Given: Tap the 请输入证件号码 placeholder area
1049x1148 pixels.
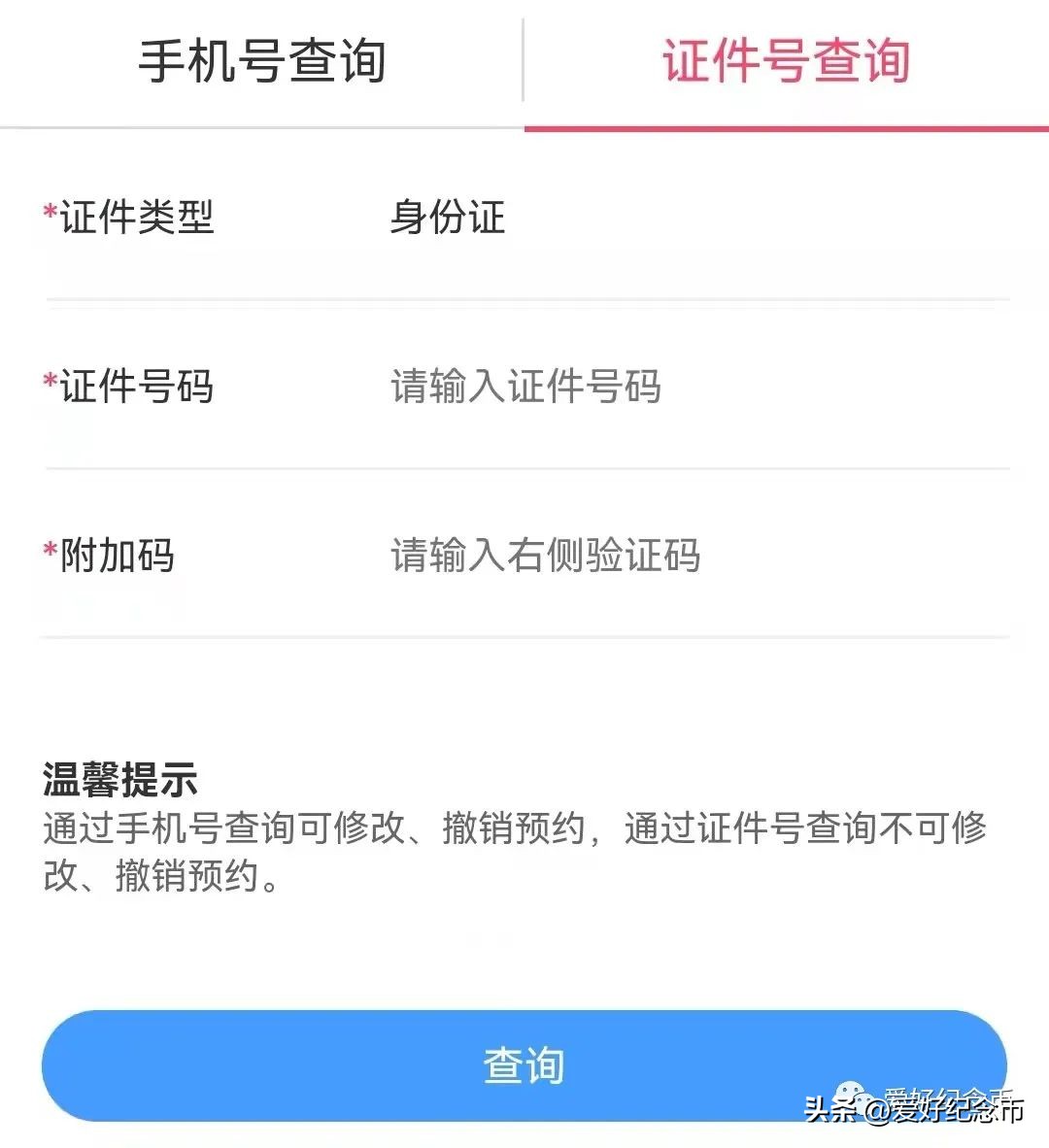Looking at the screenshot, I should click(524, 387).
